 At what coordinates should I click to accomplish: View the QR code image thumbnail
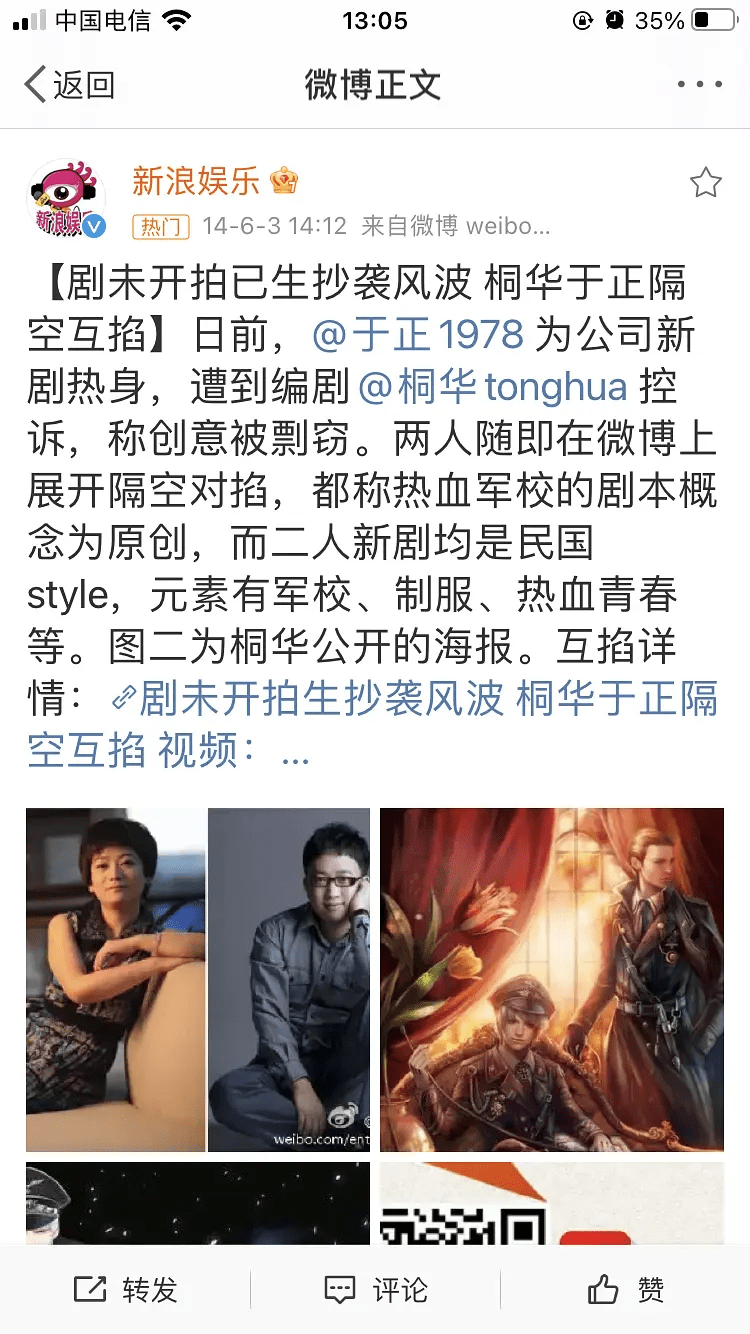click(x=551, y=1203)
